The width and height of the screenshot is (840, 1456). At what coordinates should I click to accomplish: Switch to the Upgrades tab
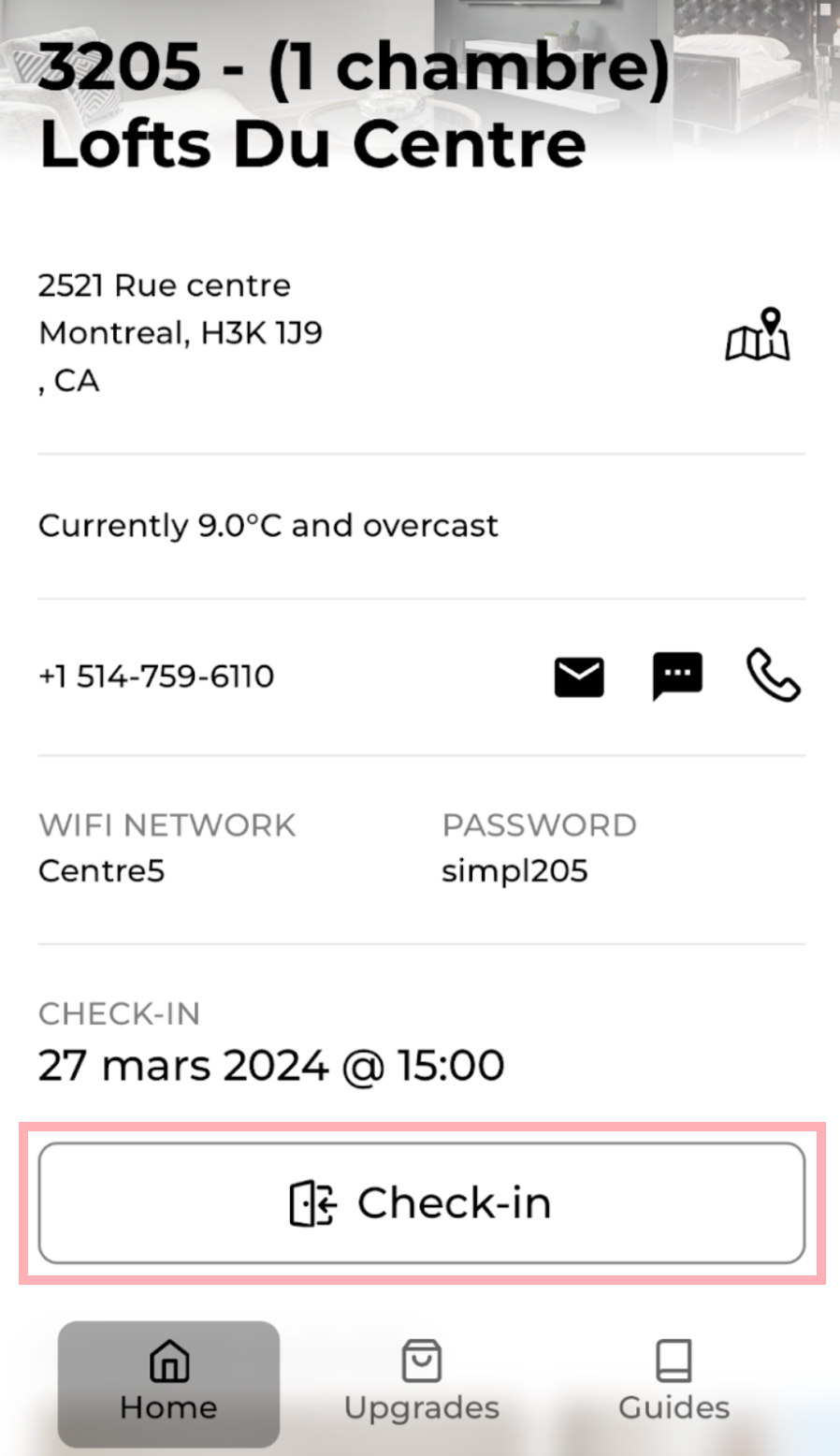(422, 1383)
